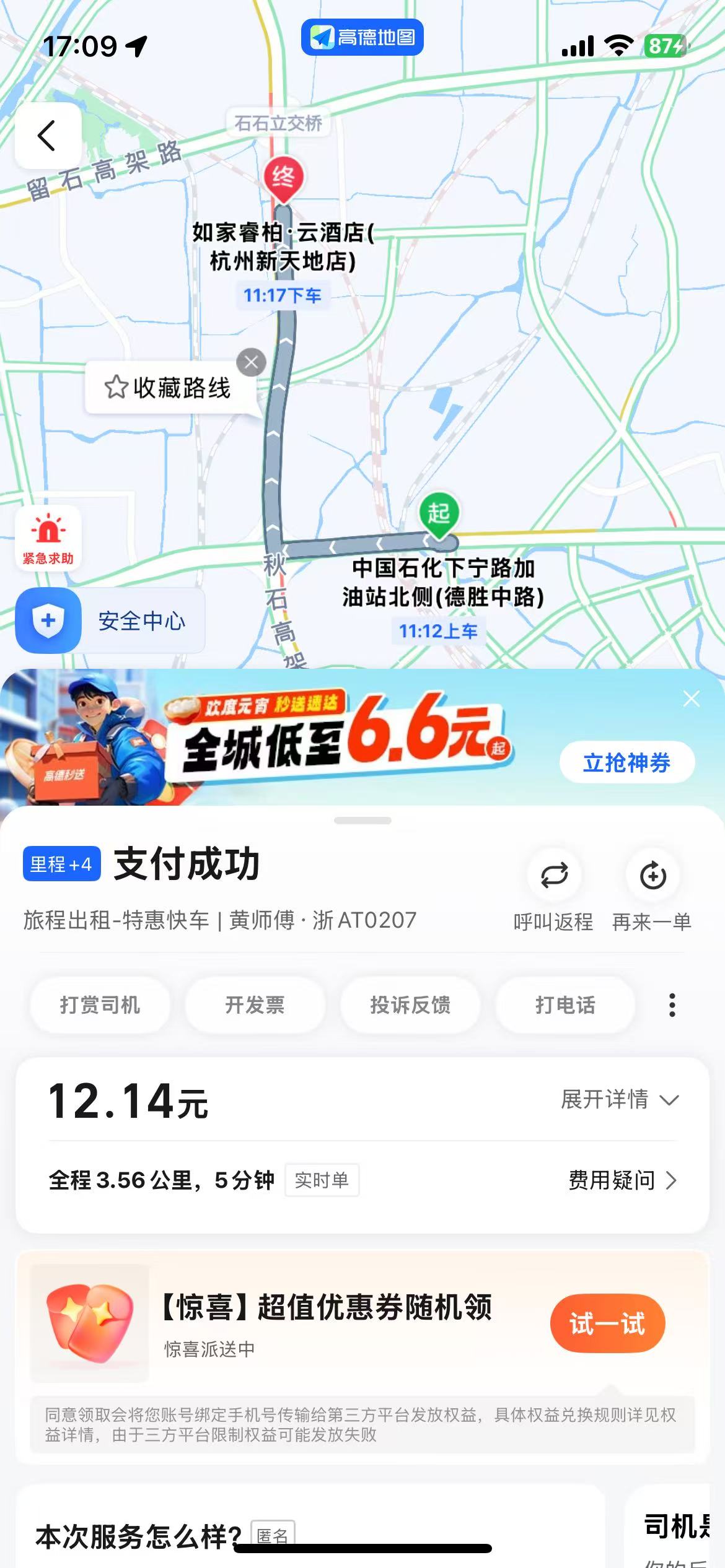Tap 试一试 to claim the surprise coupon
Screen dimensions: 725x1568
pyautogui.click(x=607, y=1323)
